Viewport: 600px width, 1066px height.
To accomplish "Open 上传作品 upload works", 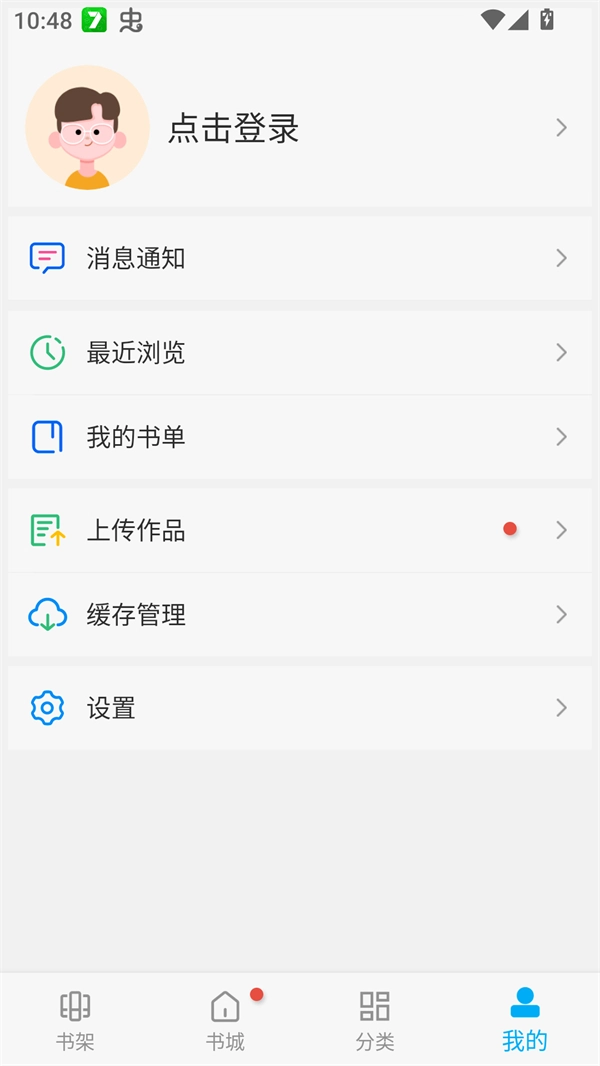I will point(136,531).
